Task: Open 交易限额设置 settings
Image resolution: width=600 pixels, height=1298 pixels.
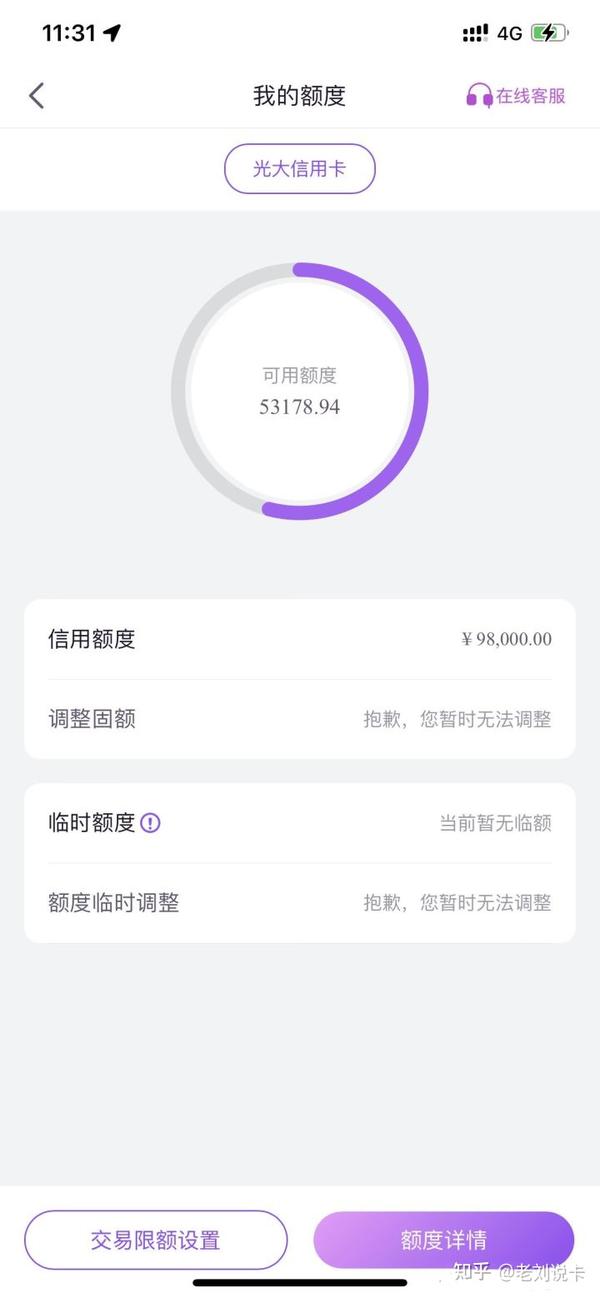Action: (155, 1241)
